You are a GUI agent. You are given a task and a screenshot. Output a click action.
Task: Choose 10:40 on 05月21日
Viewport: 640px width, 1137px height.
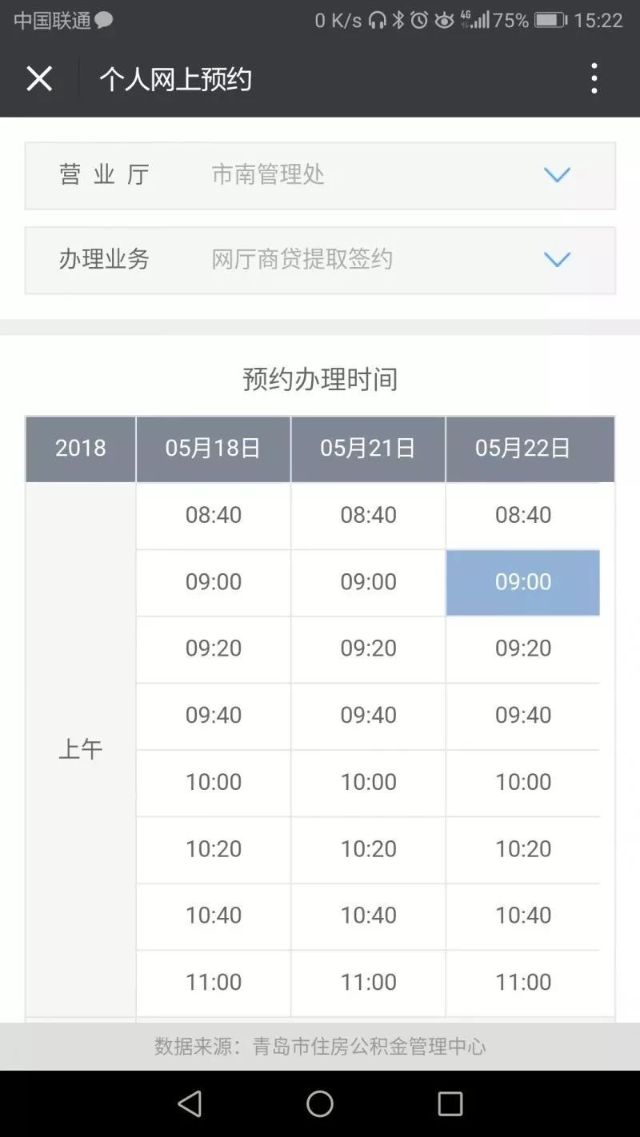[368, 916]
